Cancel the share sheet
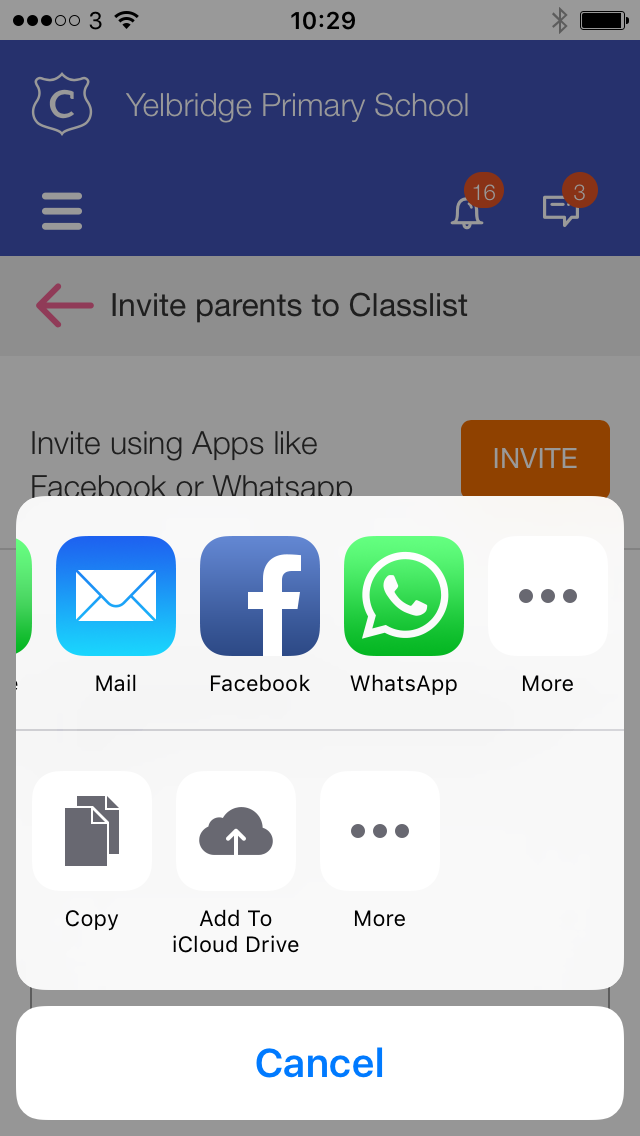The height and width of the screenshot is (1136, 640). (x=320, y=1063)
